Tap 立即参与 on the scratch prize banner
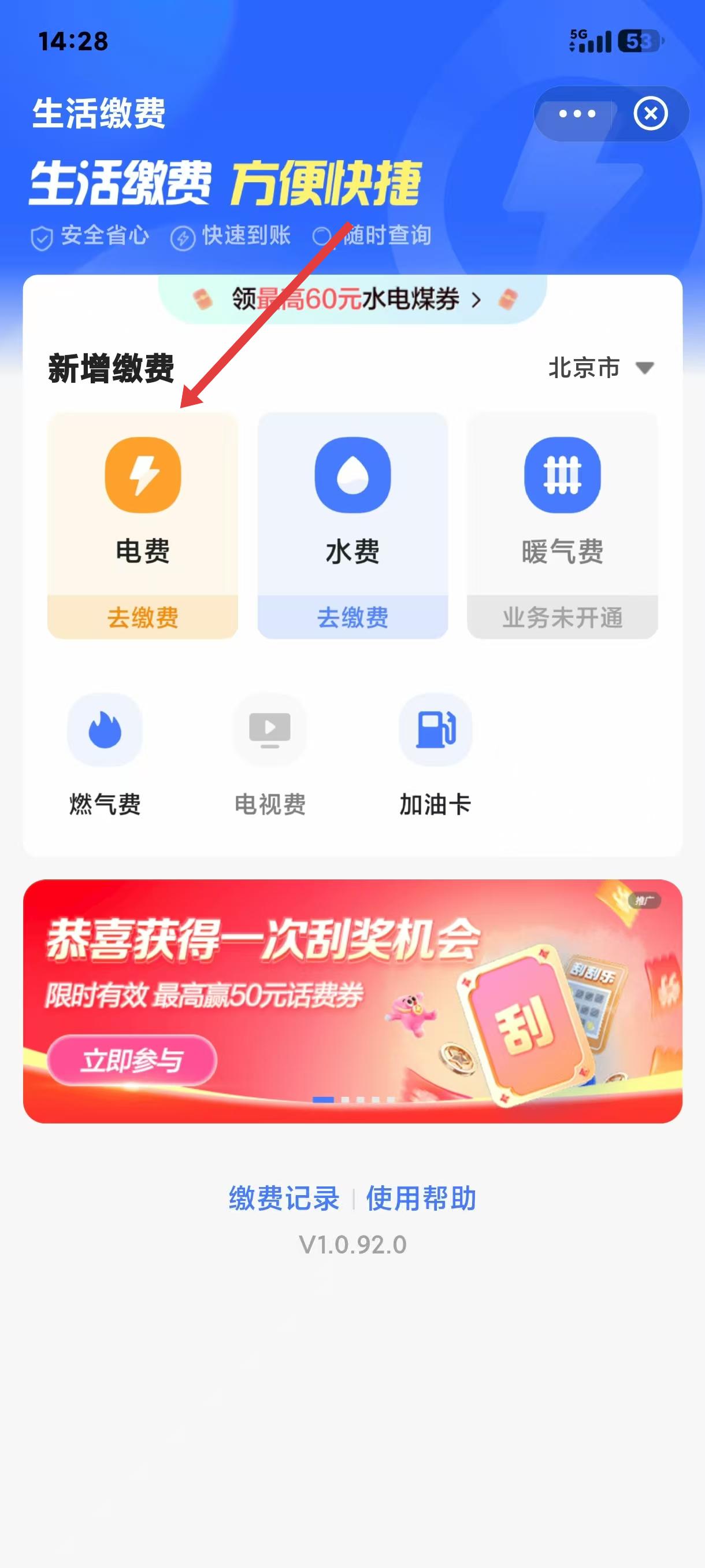 pos(132,1060)
